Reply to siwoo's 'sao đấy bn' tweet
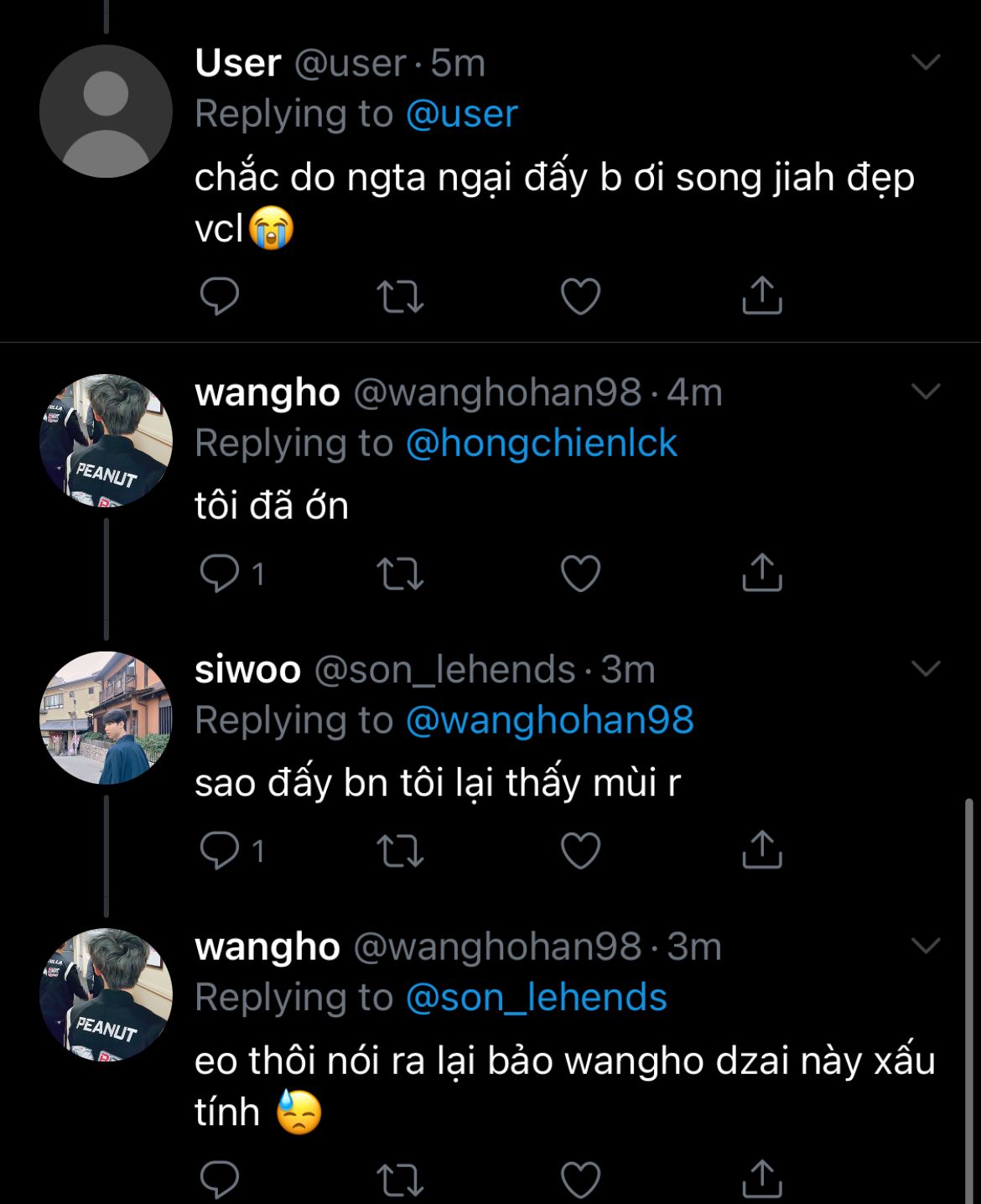 pyautogui.click(x=220, y=851)
